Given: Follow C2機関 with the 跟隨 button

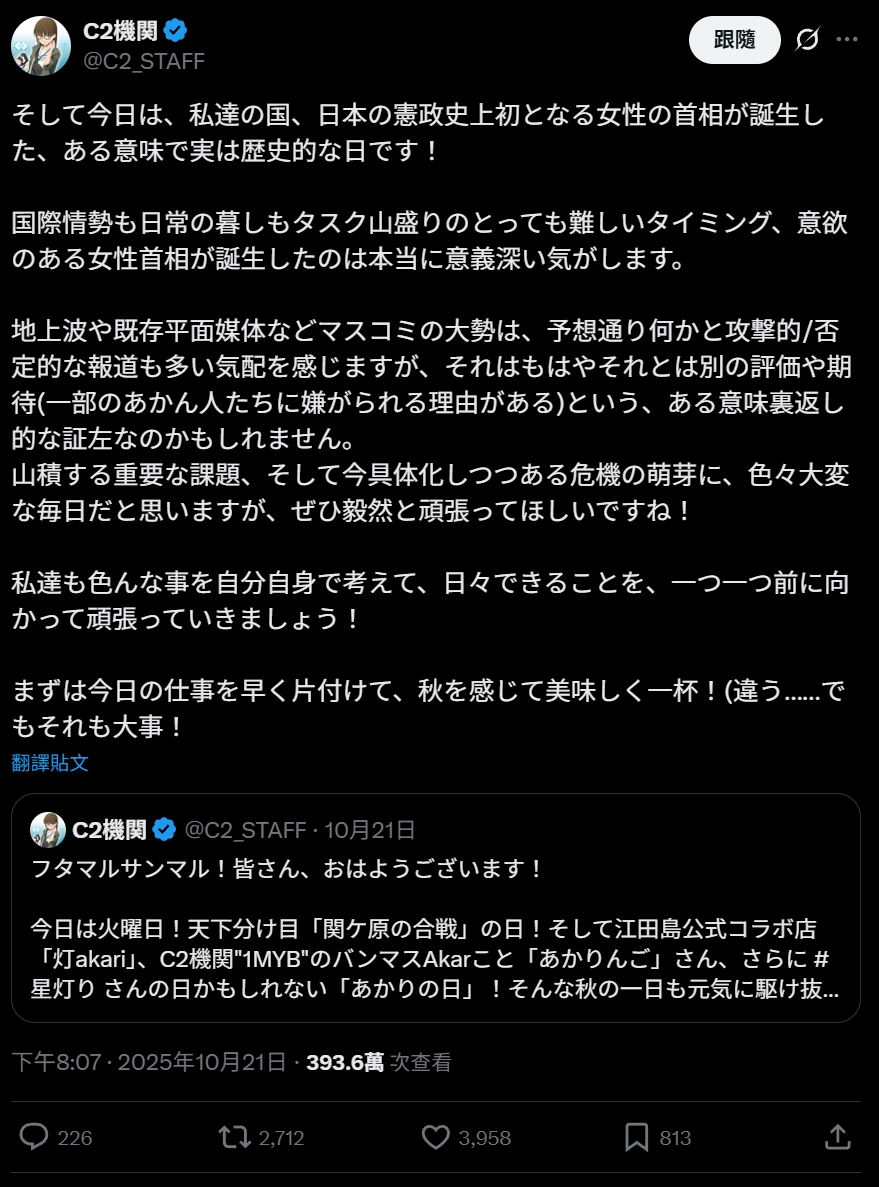Looking at the screenshot, I should [735, 40].
